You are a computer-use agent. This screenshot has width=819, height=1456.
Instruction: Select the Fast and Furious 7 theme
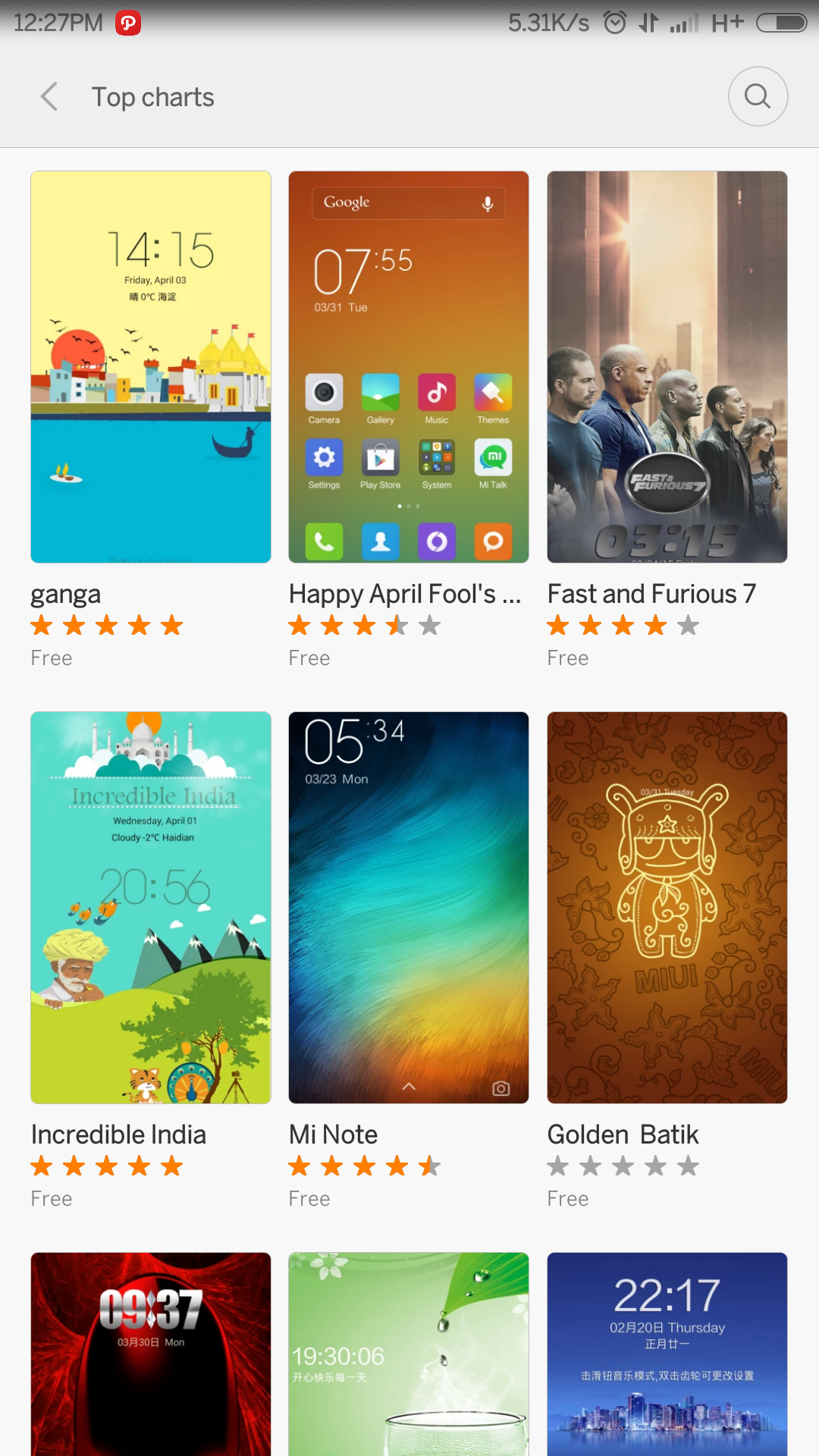coord(667,367)
